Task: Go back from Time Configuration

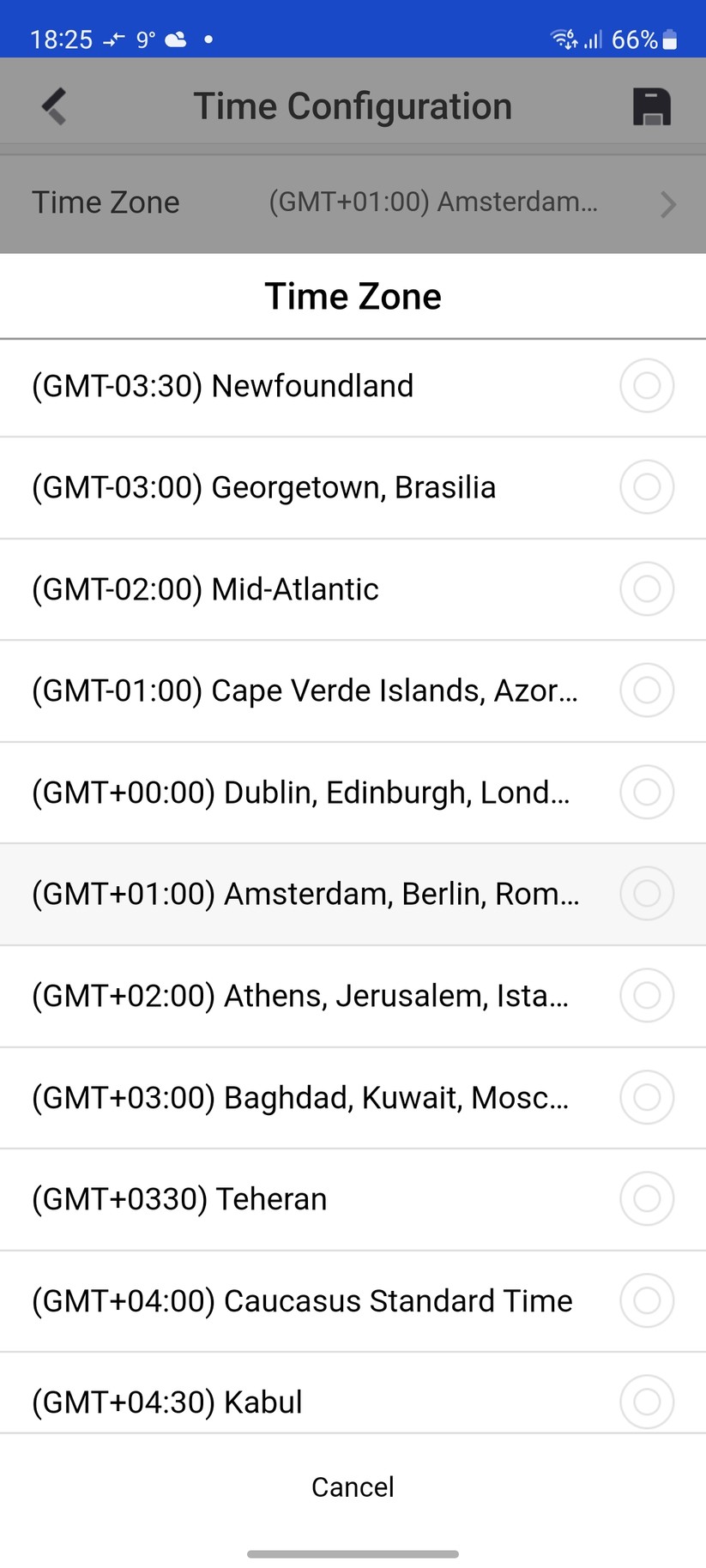Action: click(54, 107)
